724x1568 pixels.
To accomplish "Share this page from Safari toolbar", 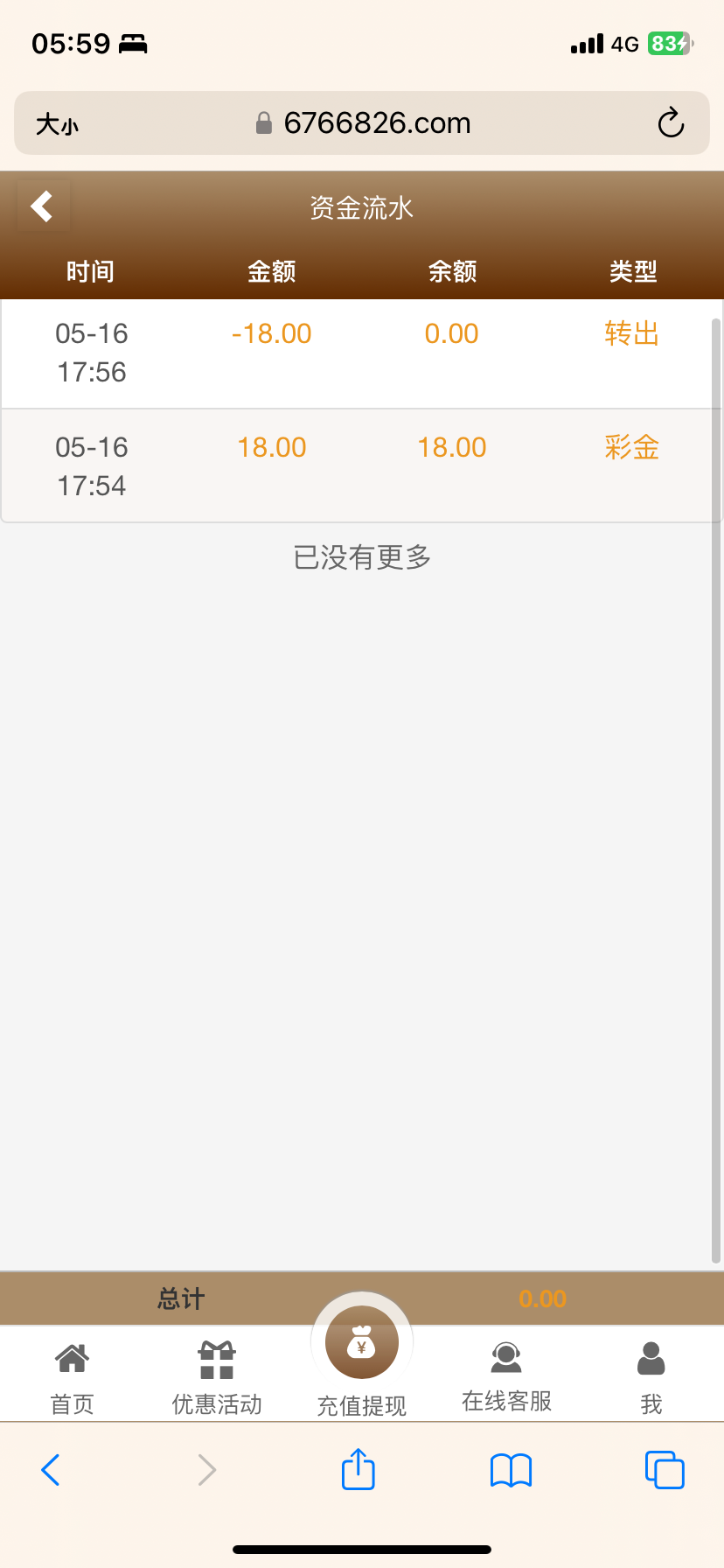I will [358, 1469].
